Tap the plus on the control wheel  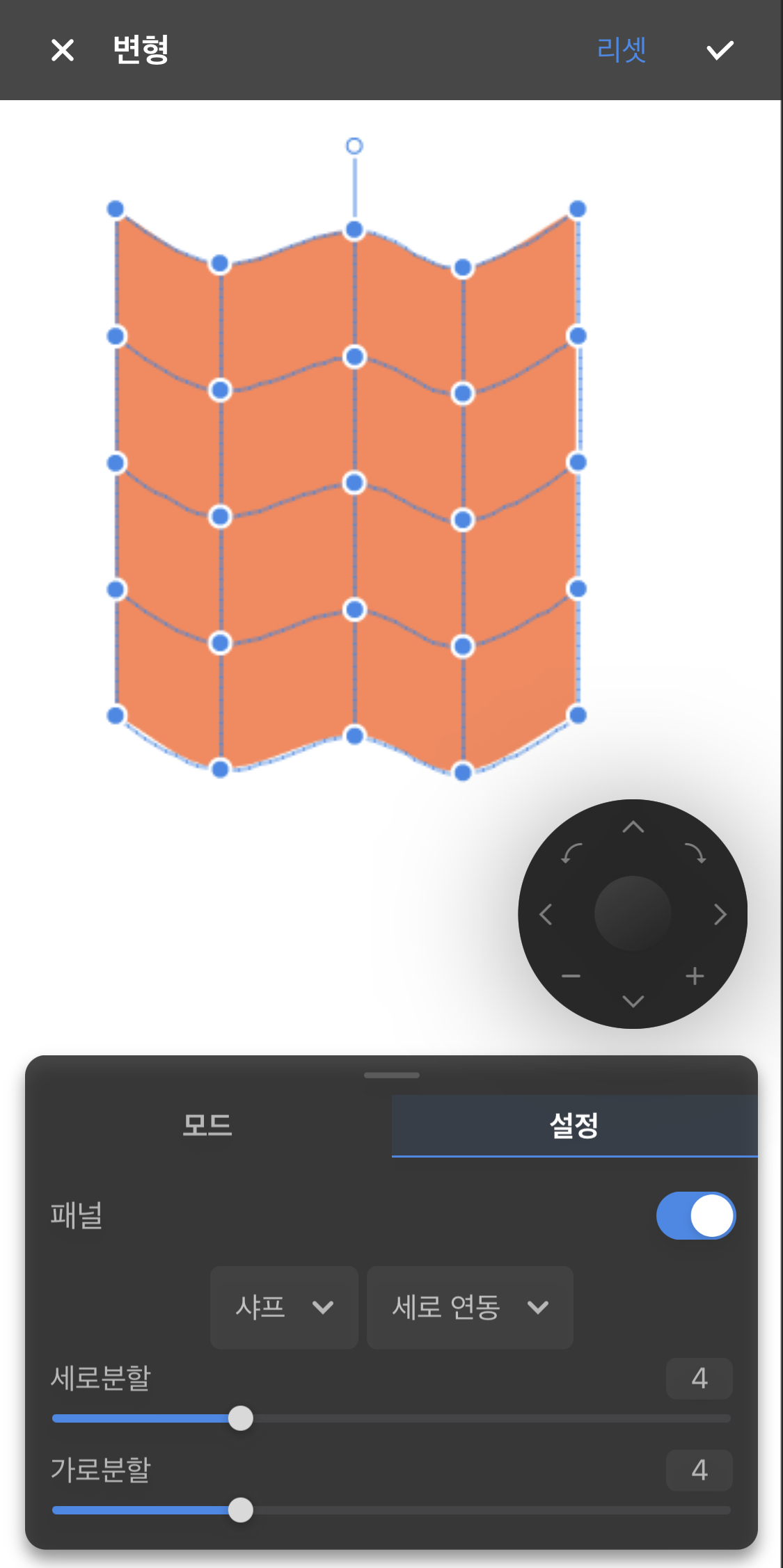click(x=695, y=976)
